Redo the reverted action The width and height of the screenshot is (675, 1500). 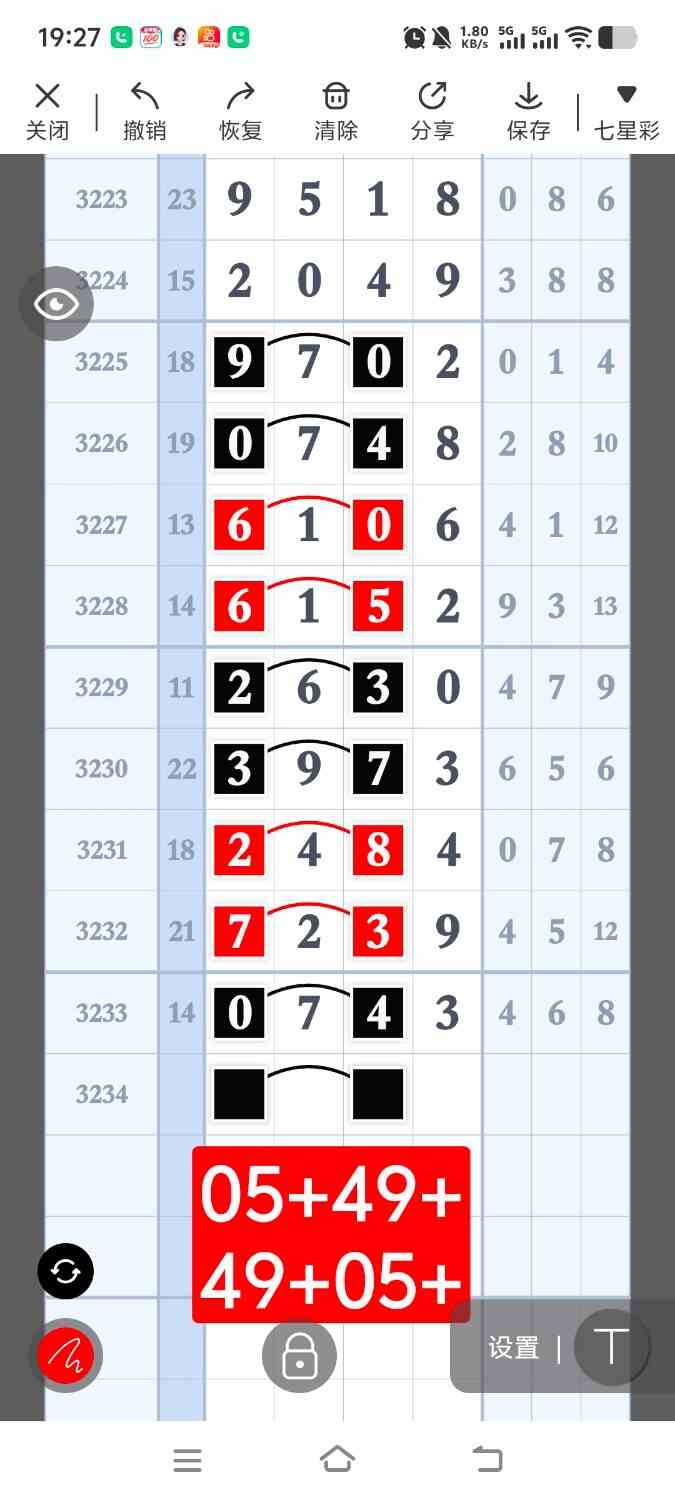click(x=240, y=111)
